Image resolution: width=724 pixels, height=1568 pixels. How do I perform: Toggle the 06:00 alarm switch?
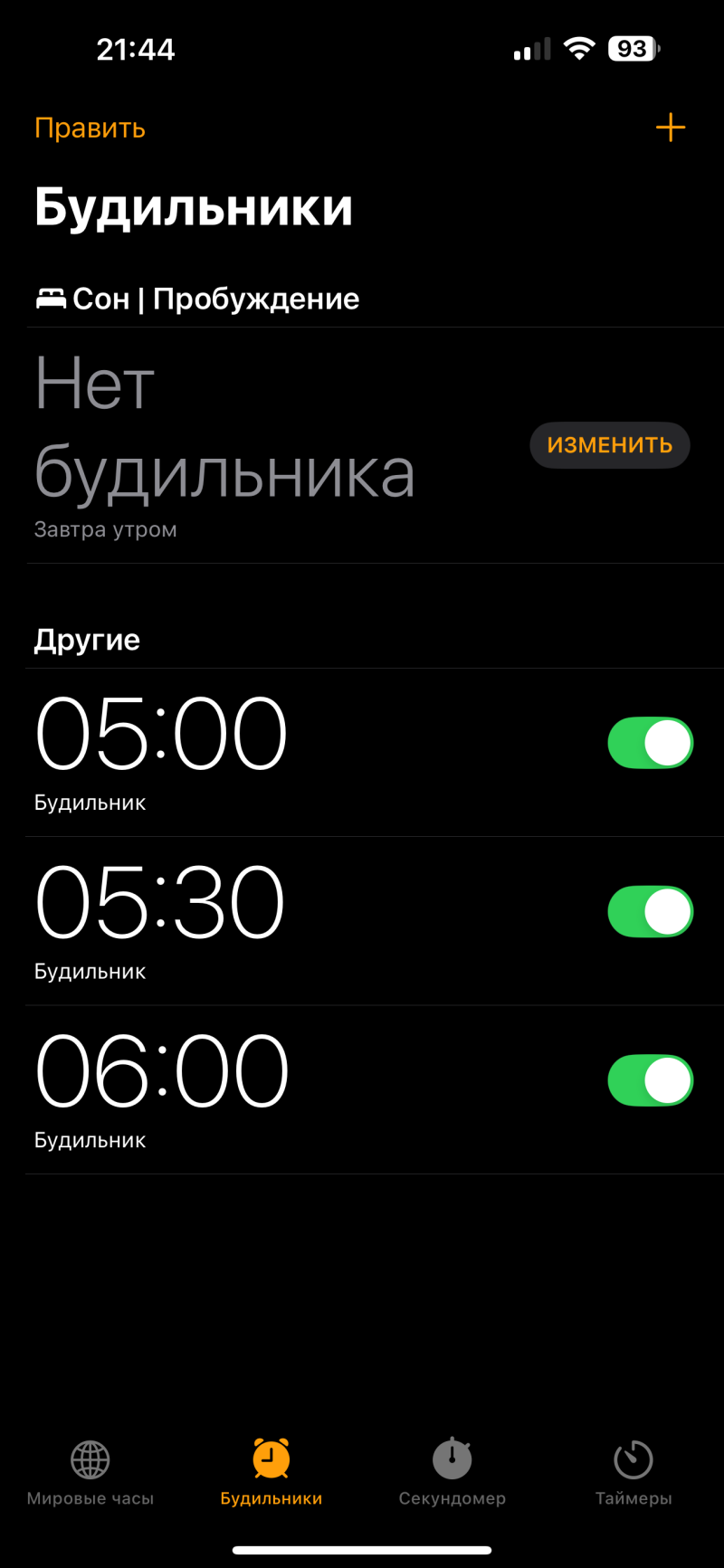click(650, 1080)
